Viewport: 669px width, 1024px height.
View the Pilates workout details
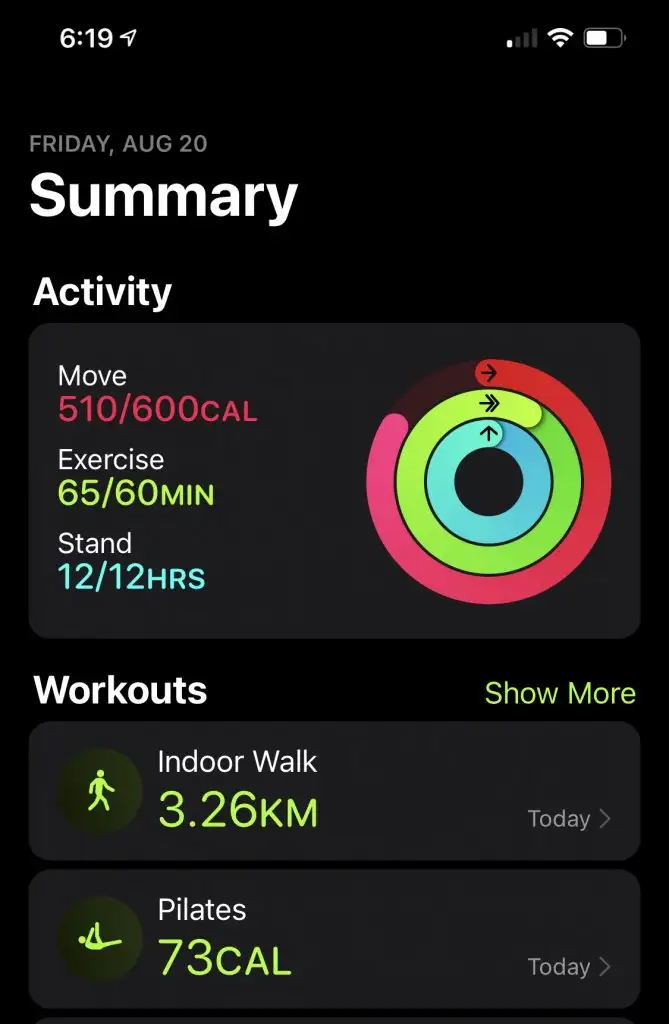pos(334,939)
